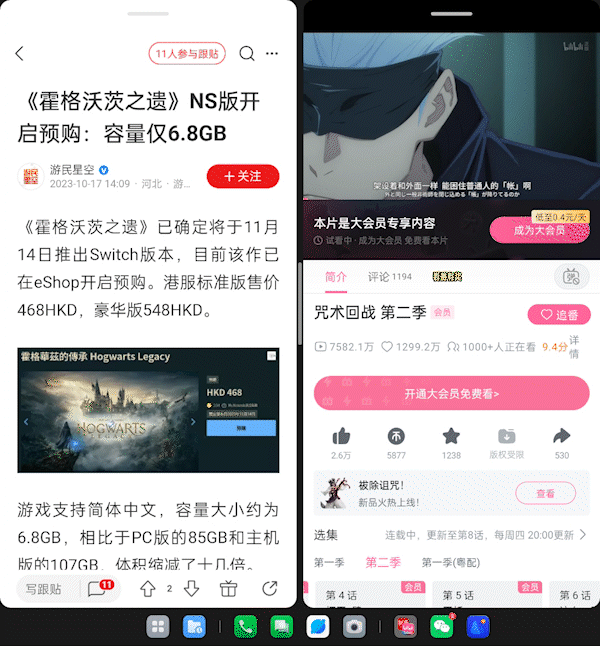
Task: Follow 游民星空 with the 关注 button
Action: point(242,176)
